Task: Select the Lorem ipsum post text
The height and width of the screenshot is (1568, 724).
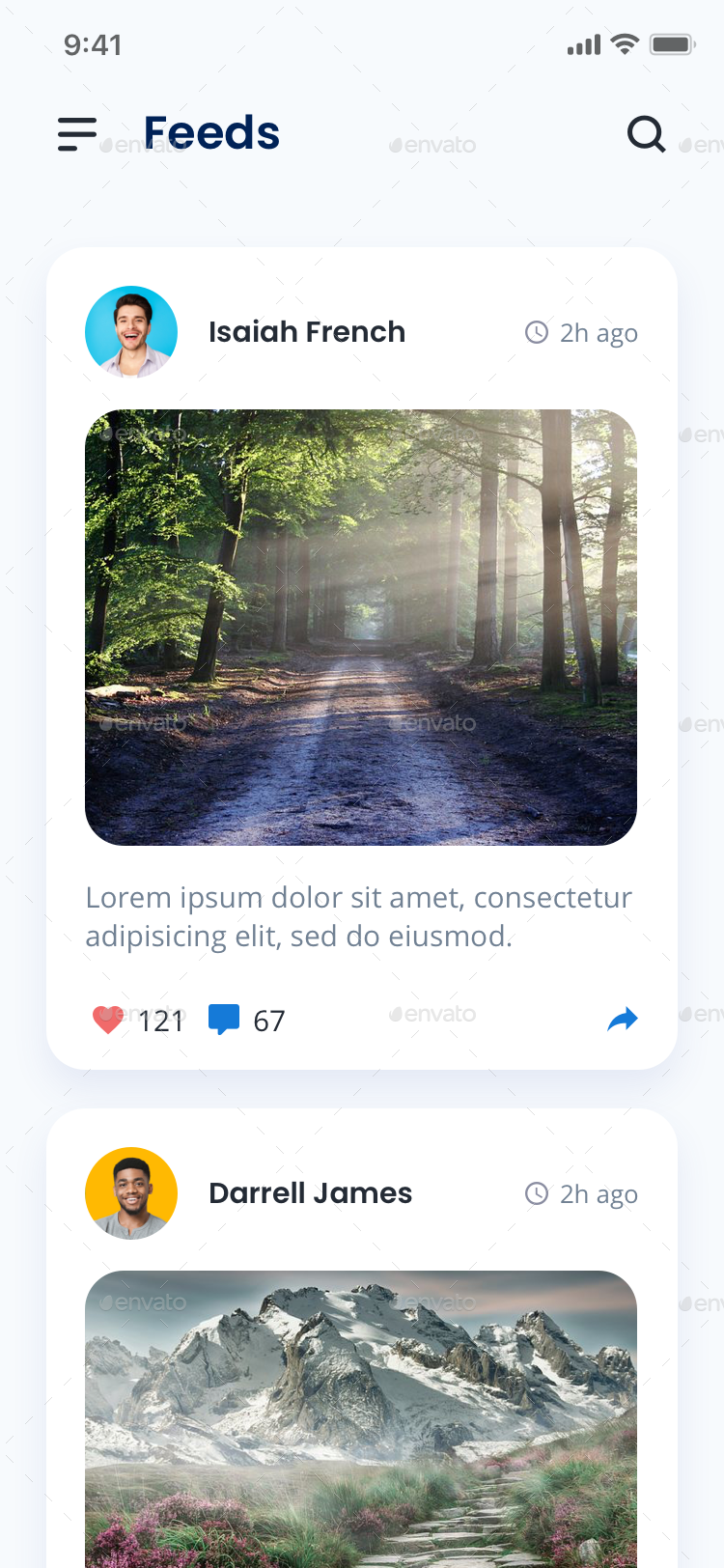Action: pos(359,915)
